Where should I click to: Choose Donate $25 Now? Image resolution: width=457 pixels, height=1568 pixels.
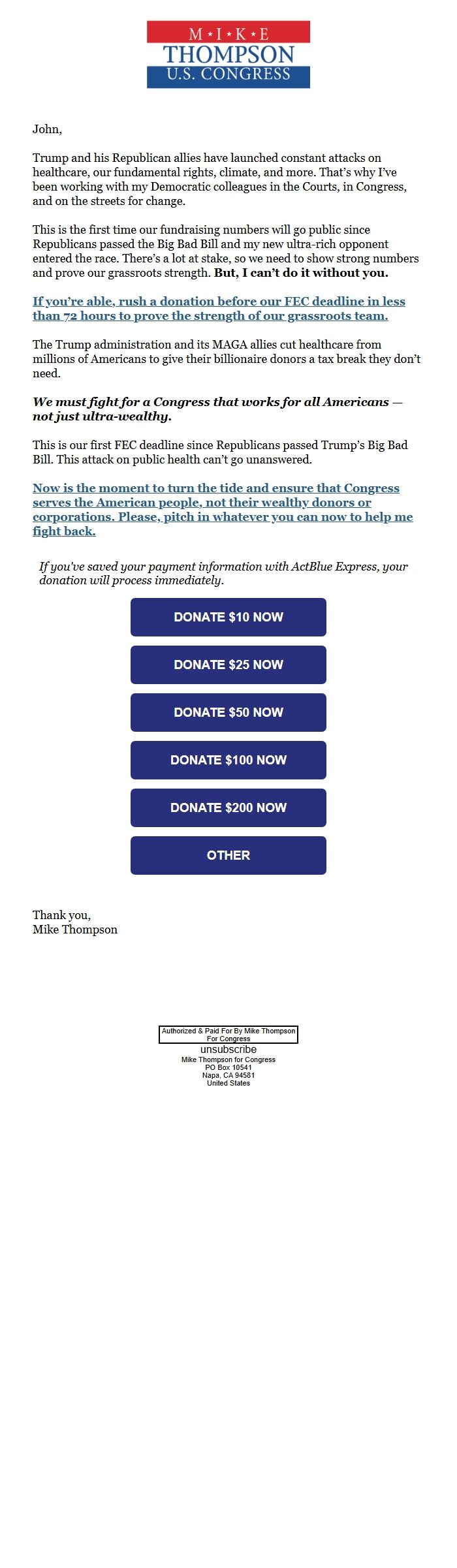point(228,665)
